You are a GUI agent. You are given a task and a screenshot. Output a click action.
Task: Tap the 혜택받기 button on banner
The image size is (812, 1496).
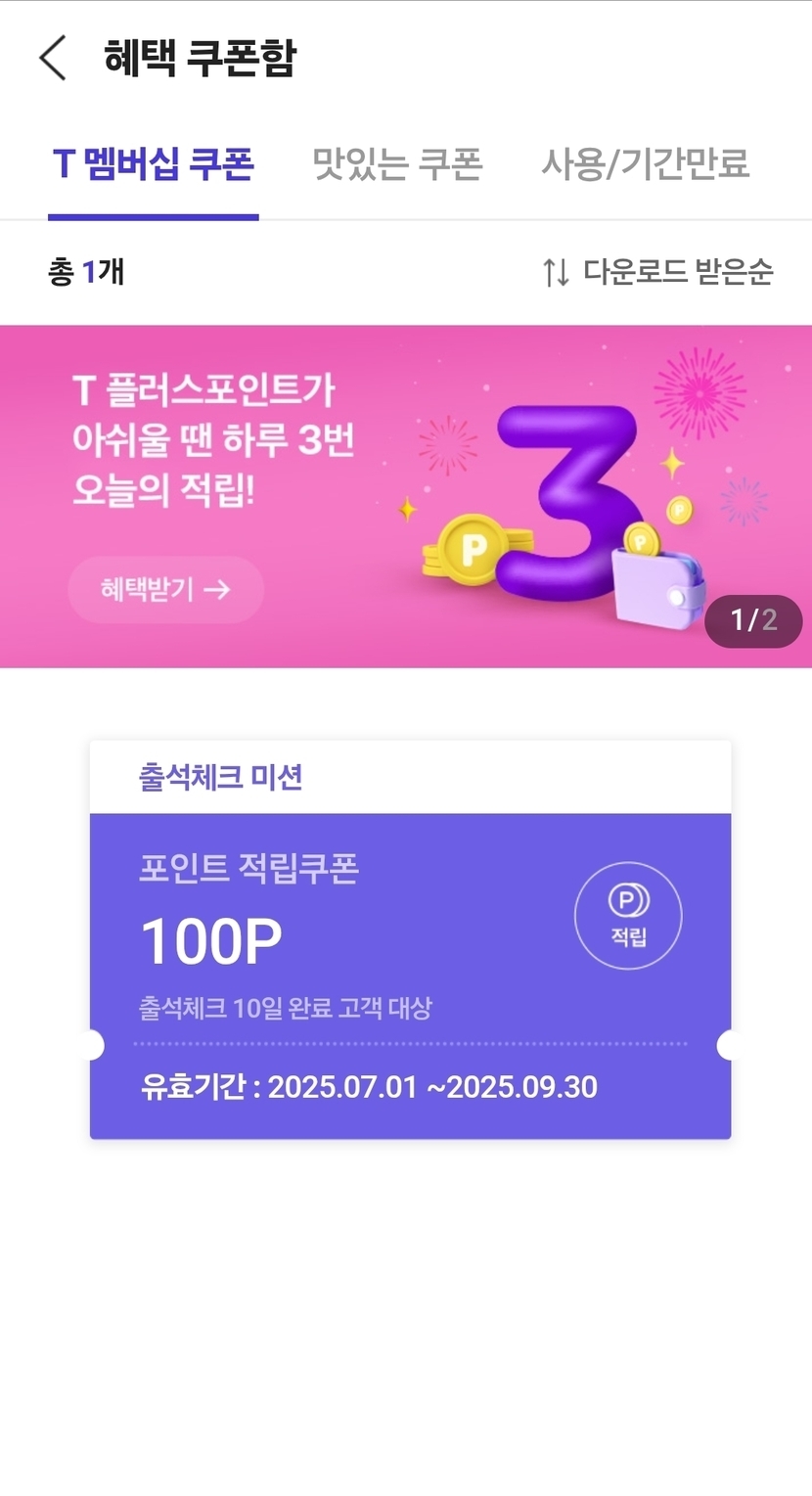[x=165, y=589]
